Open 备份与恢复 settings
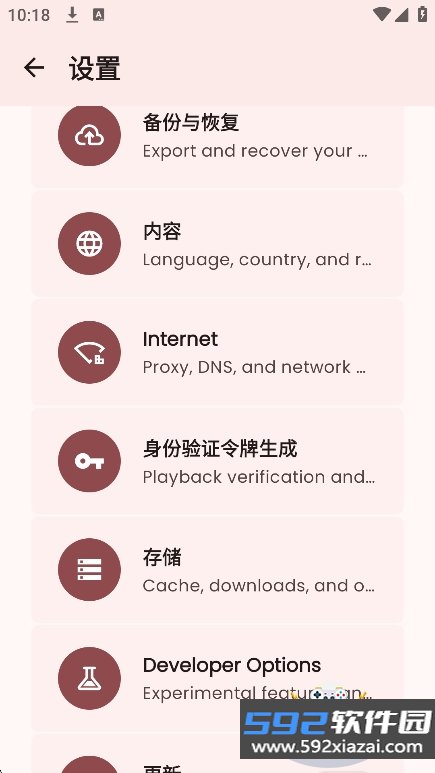The image size is (435, 773). click(x=218, y=146)
